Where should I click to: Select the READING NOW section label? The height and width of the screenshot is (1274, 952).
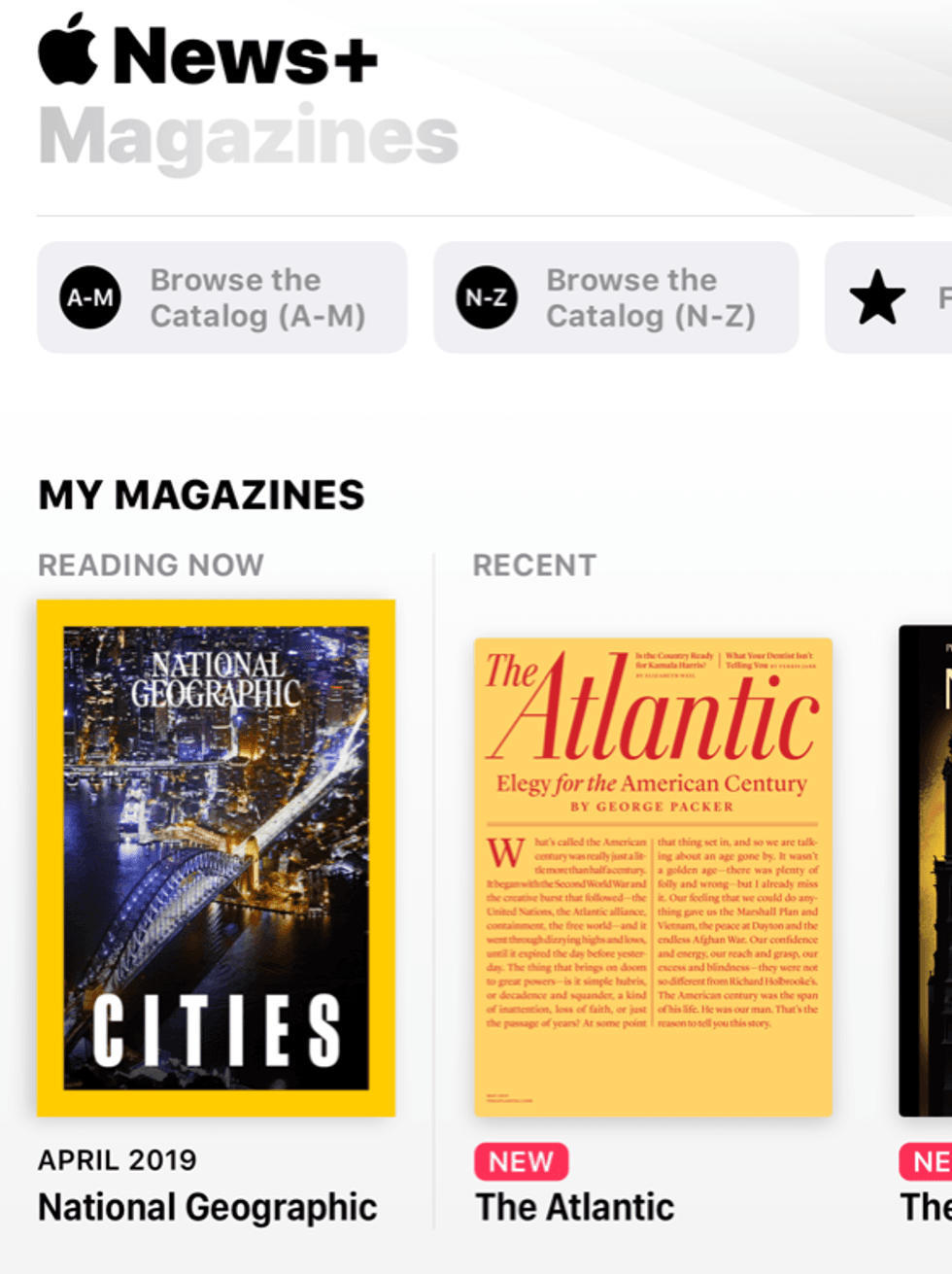(x=151, y=564)
